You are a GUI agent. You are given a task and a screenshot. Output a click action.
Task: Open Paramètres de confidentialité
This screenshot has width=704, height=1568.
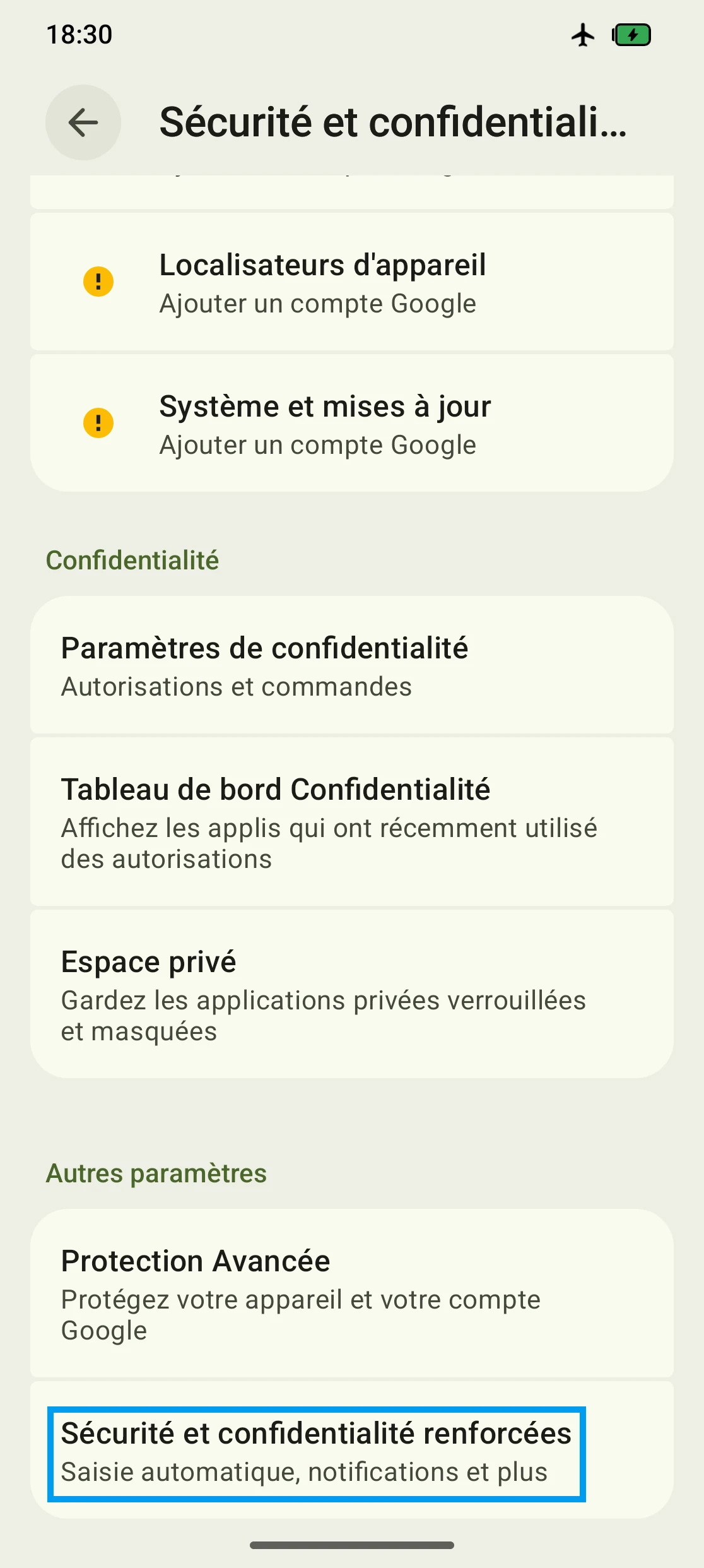click(351, 666)
